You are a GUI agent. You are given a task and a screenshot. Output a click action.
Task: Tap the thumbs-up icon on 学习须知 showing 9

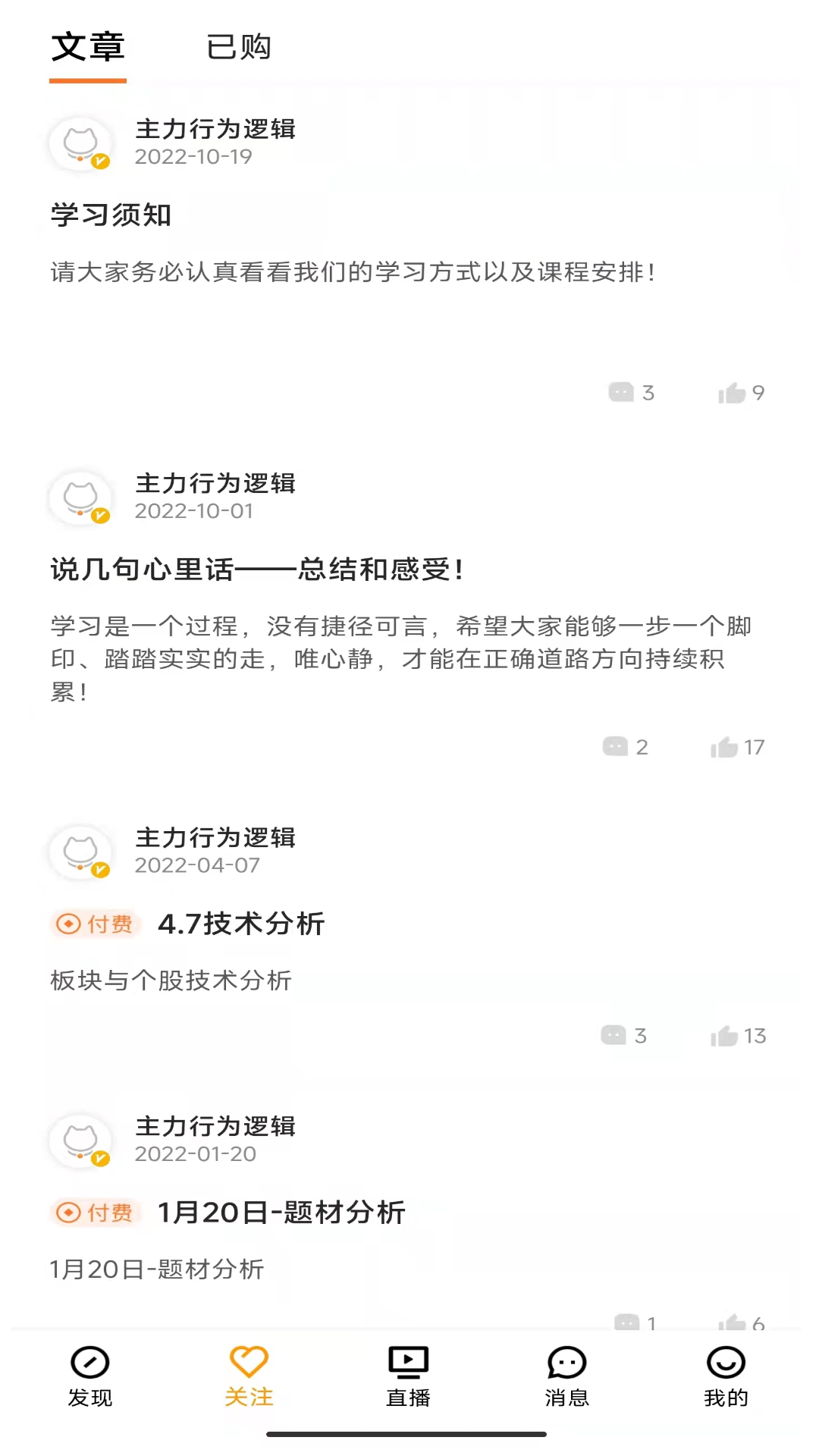point(732,391)
